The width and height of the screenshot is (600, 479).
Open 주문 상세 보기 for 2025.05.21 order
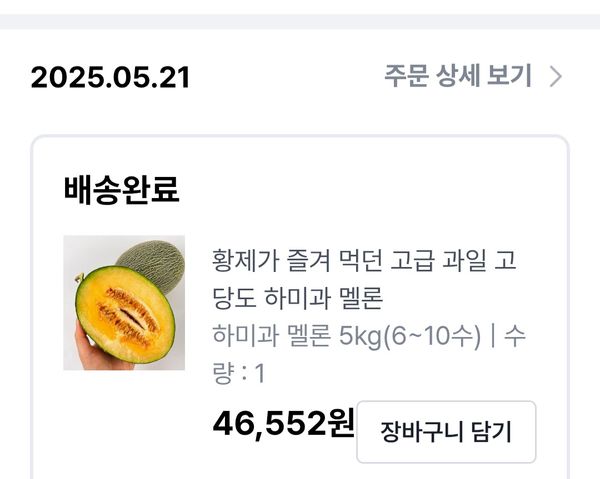click(472, 77)
